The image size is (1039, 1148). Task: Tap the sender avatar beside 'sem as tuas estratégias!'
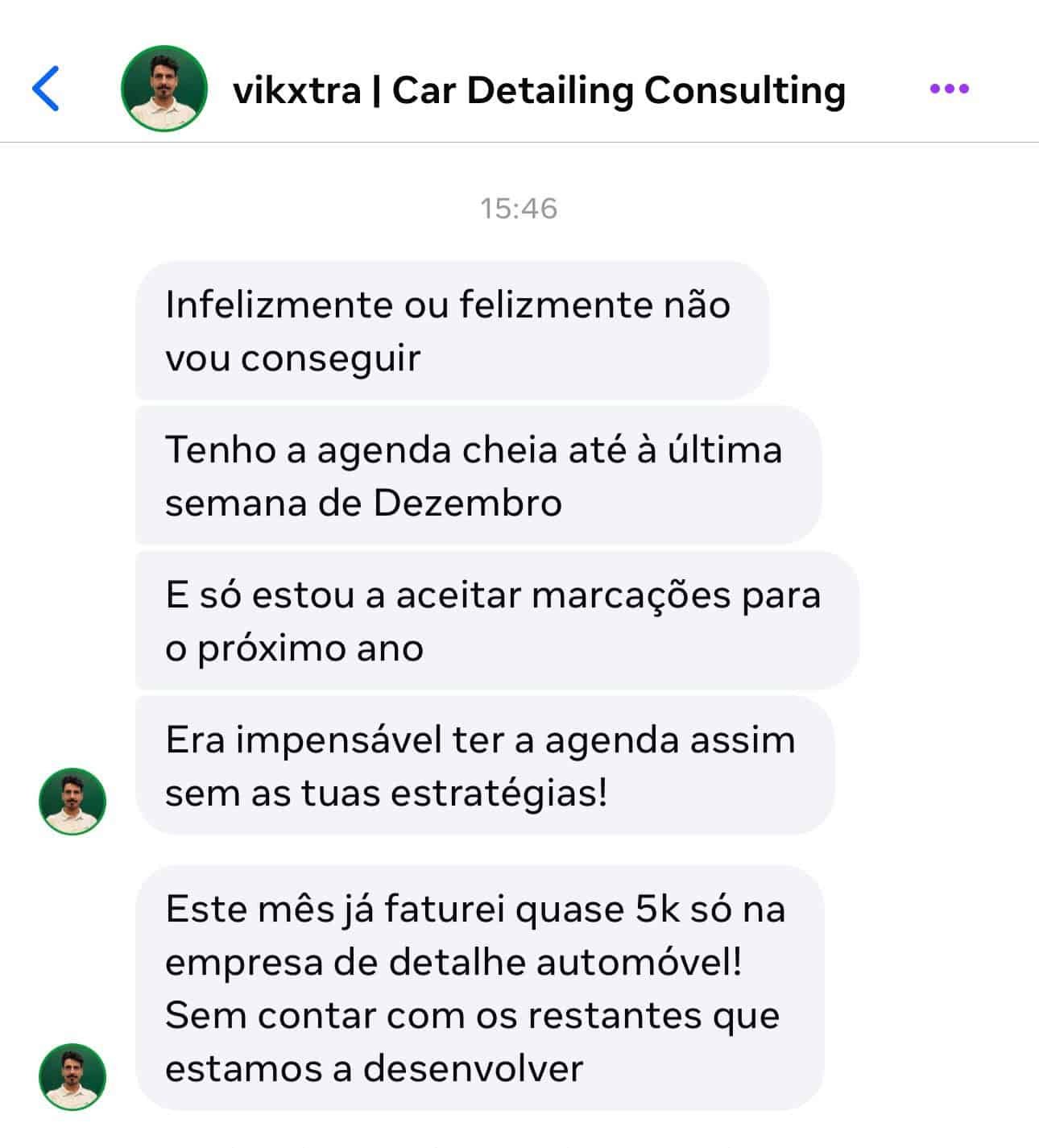pyautogui.click(x=72, y=801)
